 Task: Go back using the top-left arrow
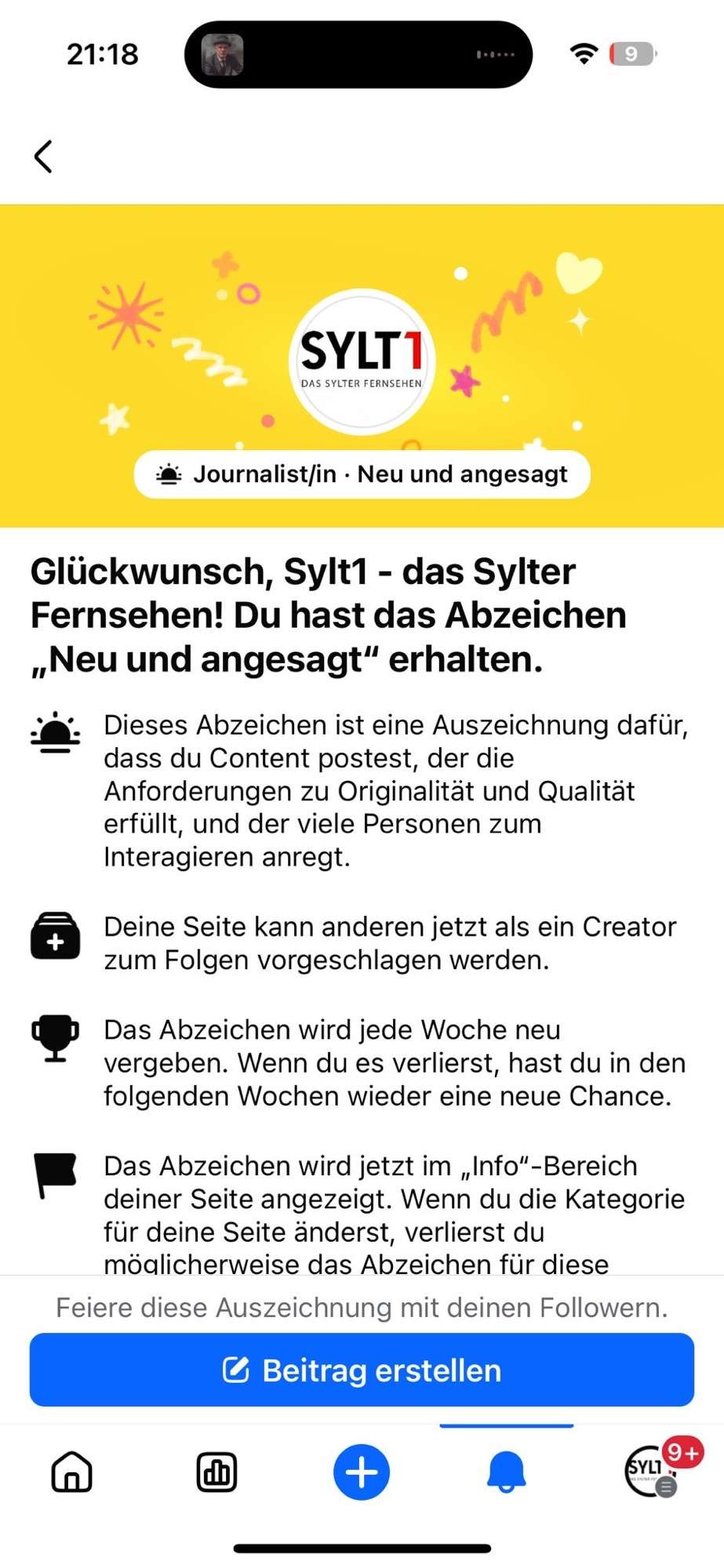(43, 156)
